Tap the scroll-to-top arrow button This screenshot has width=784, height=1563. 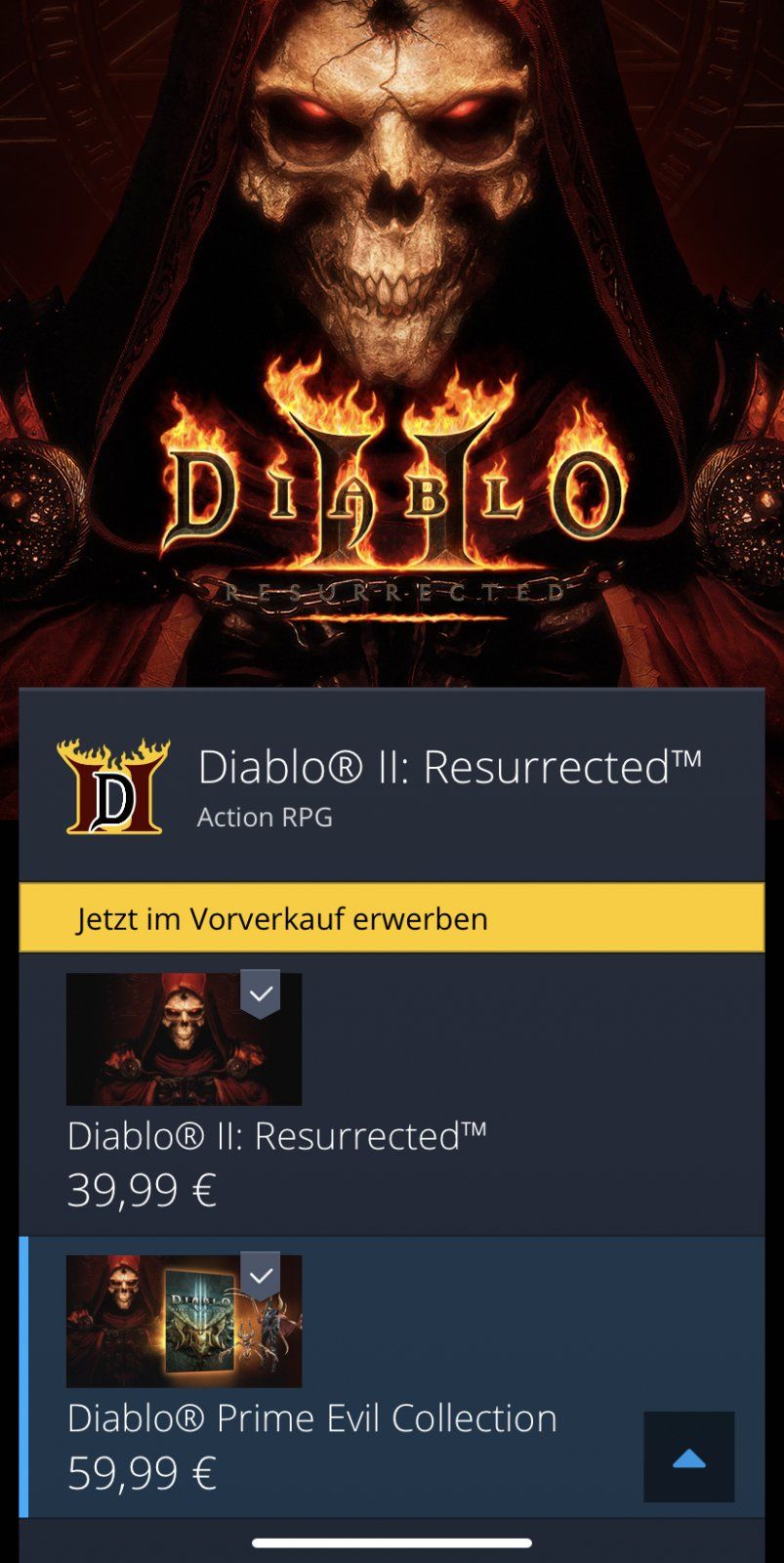688,1457
